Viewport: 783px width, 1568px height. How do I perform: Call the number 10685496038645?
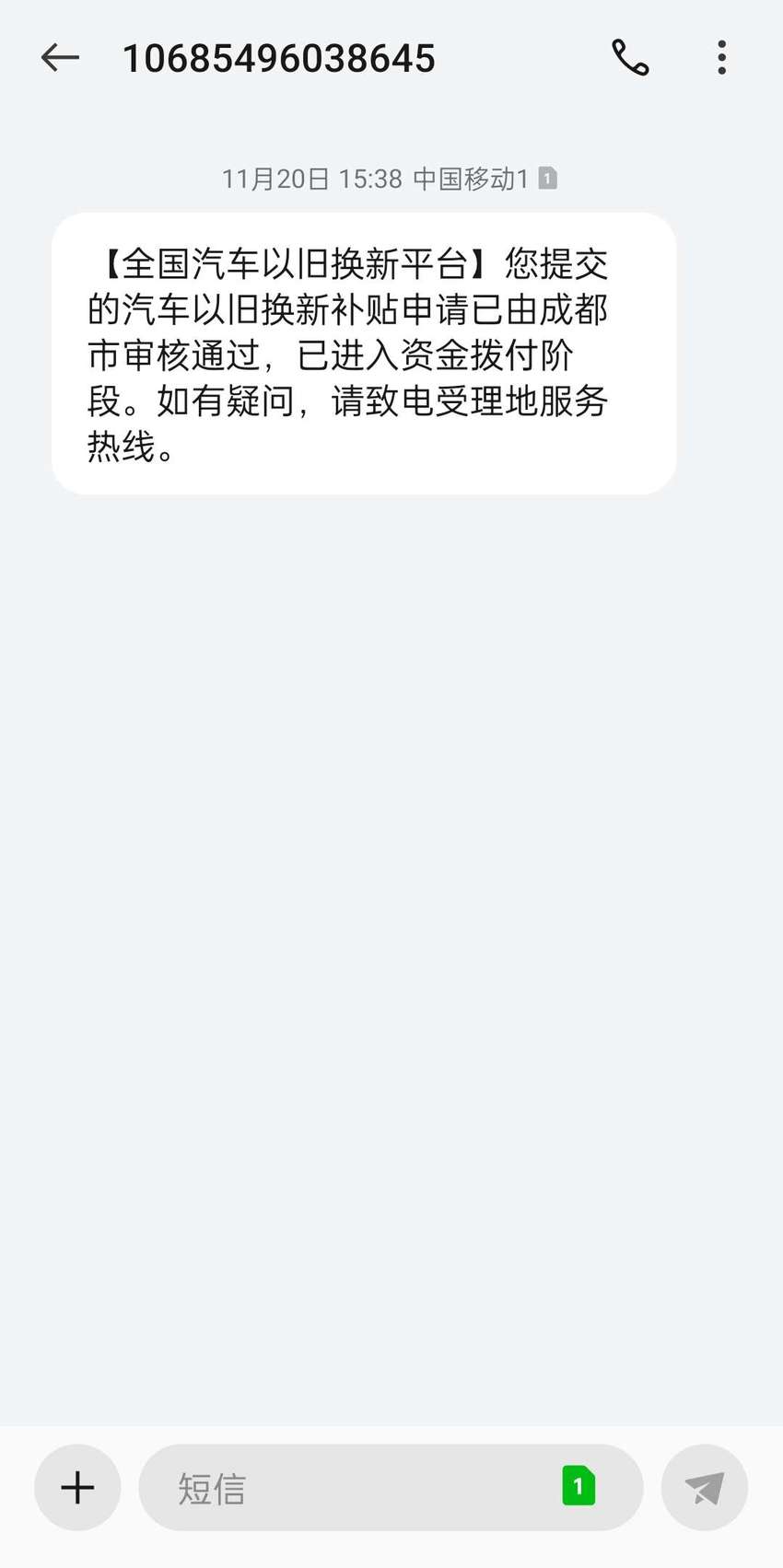[630, 58]
